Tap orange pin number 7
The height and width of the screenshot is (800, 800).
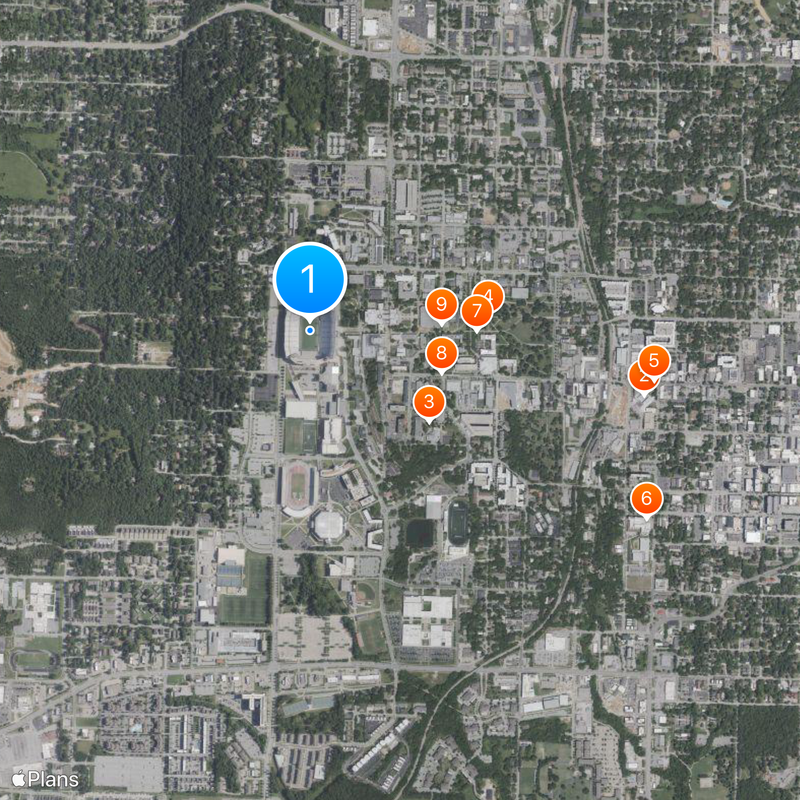coord(477,310)
